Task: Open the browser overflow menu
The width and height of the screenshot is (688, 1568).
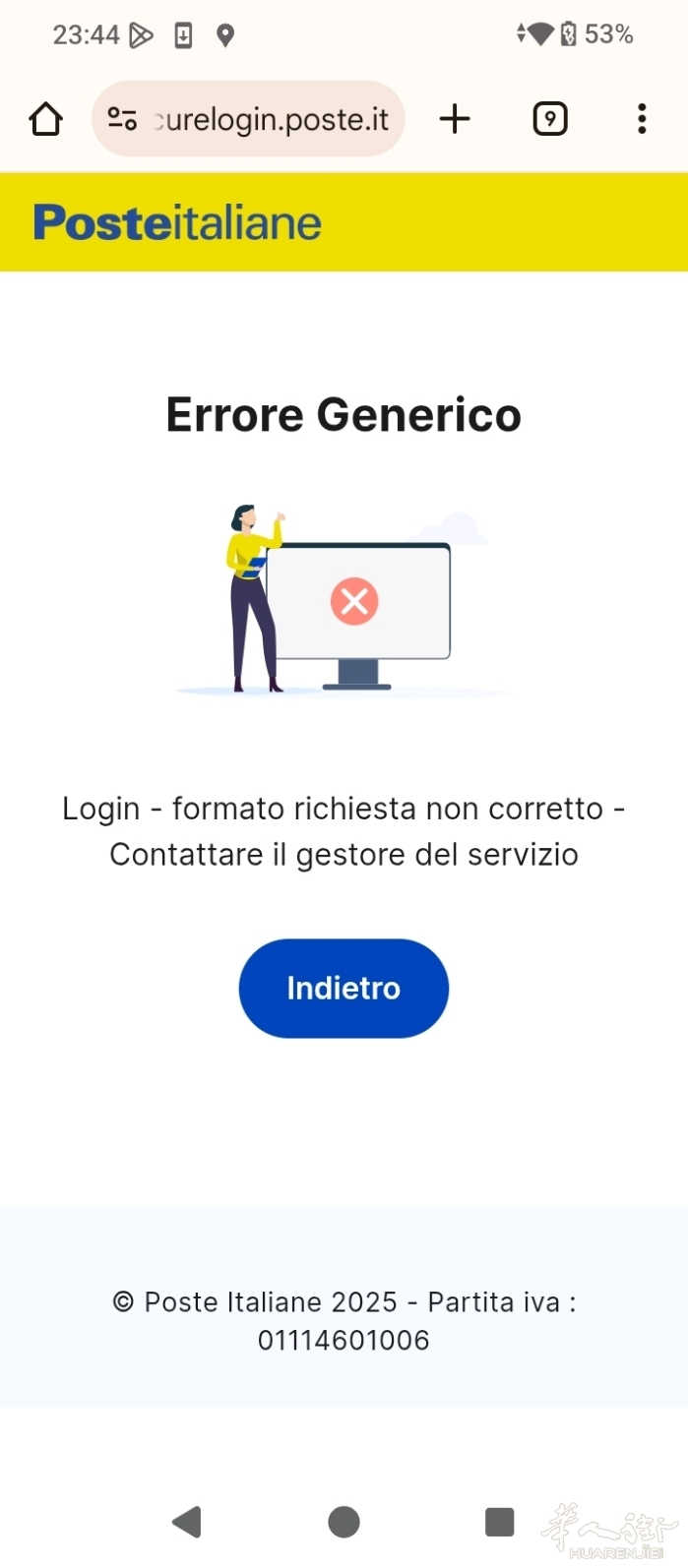Action: click(642, 119)
